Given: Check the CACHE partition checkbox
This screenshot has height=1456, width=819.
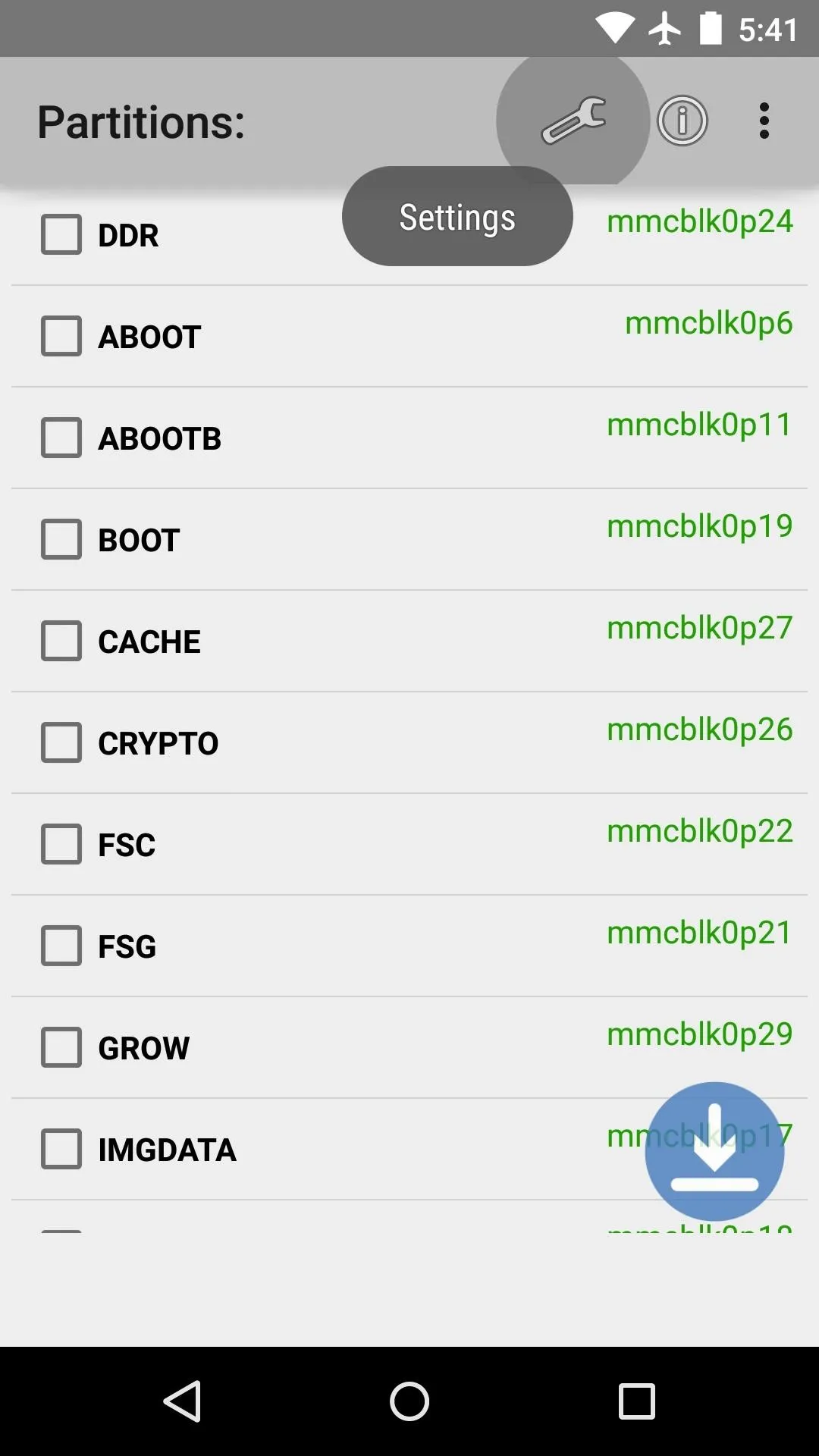Looking at the screenshot, I should click(61, 641).
